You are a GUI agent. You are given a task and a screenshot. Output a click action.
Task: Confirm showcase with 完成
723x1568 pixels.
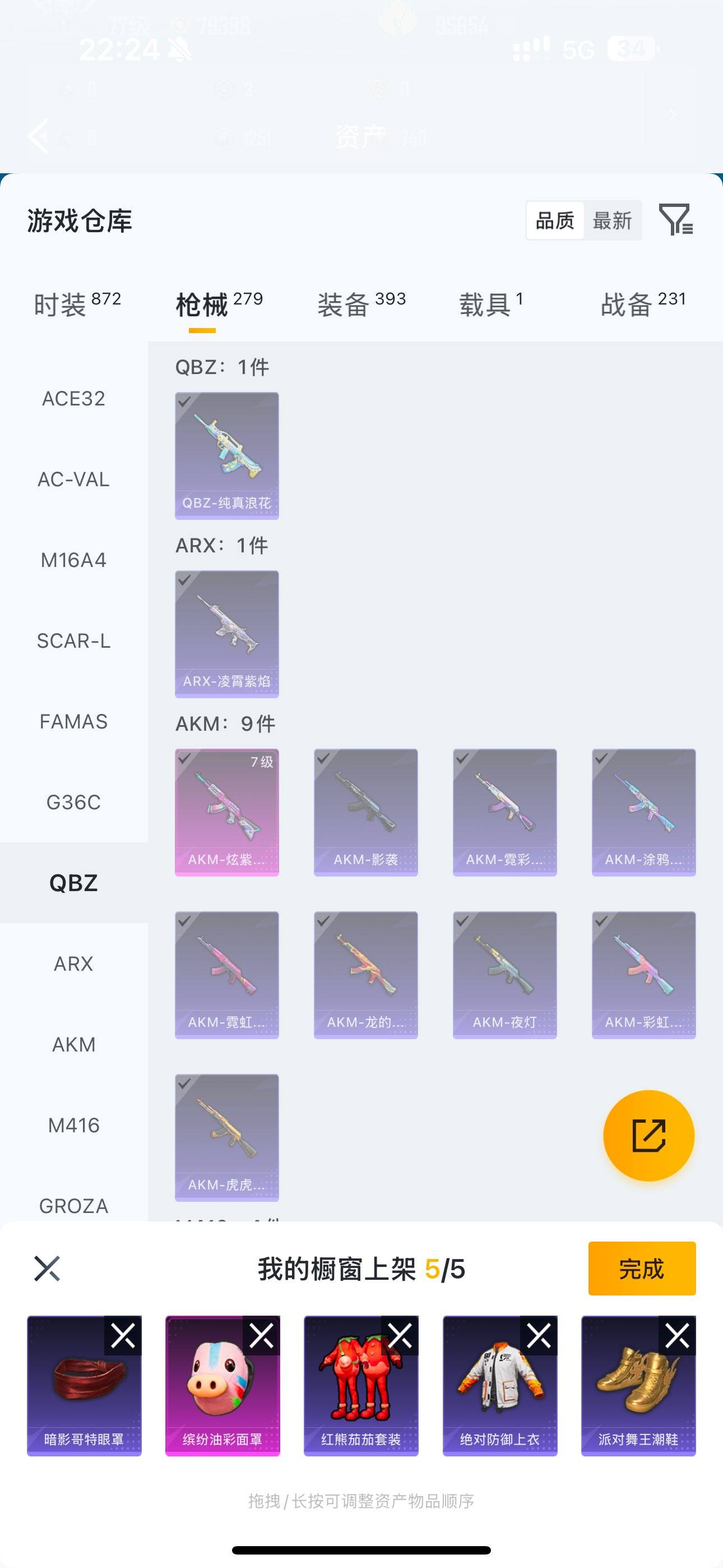[641, 1269]
